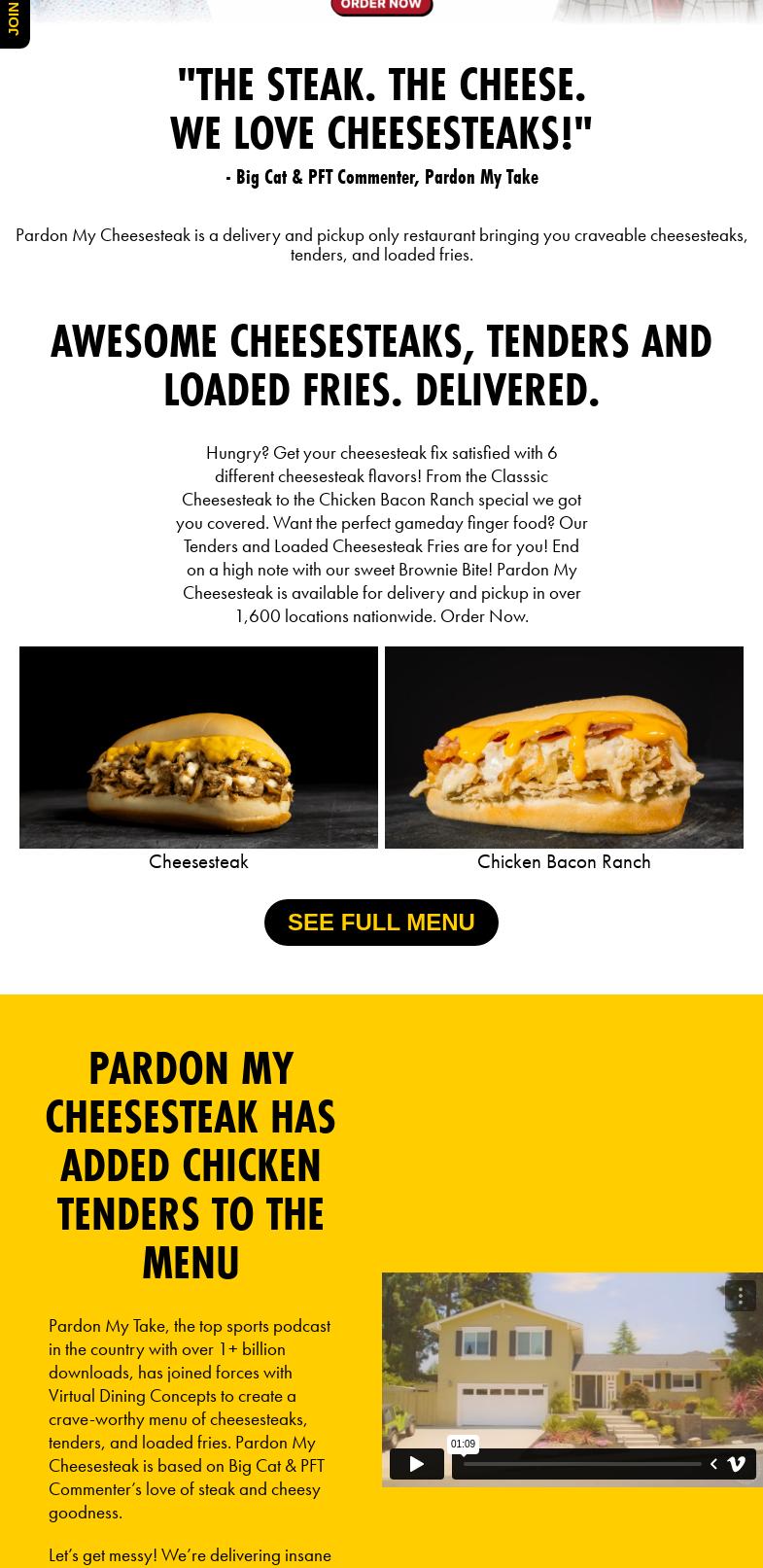Screen dimensions: 763x1568
Task: Select the Cheesesteak caption label
Action: (x=198, y=861)
